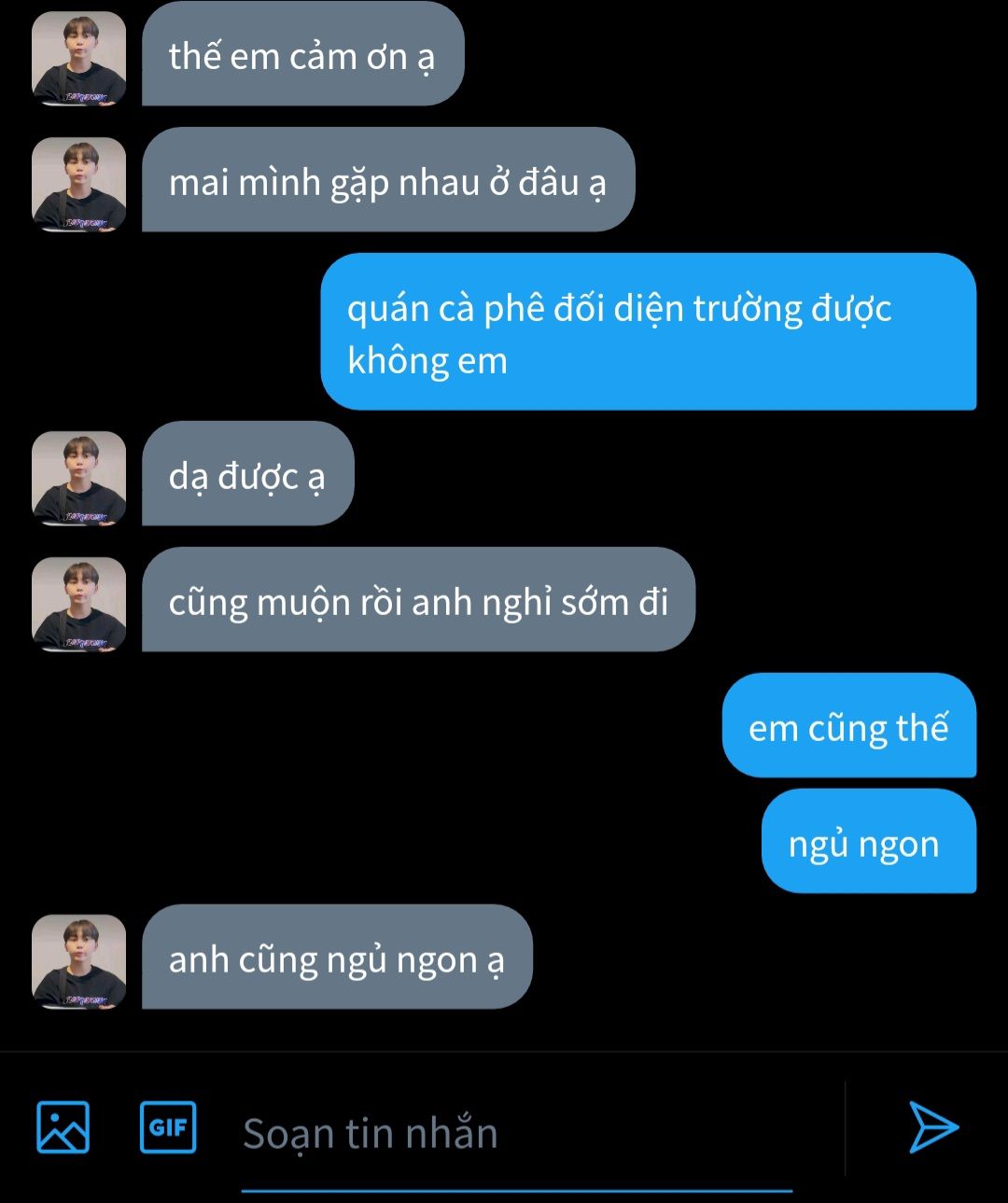The width and height of the screenshot is (1008, 1203).
Task: Tap the send message arrow
Action: tap(932, 1127)
